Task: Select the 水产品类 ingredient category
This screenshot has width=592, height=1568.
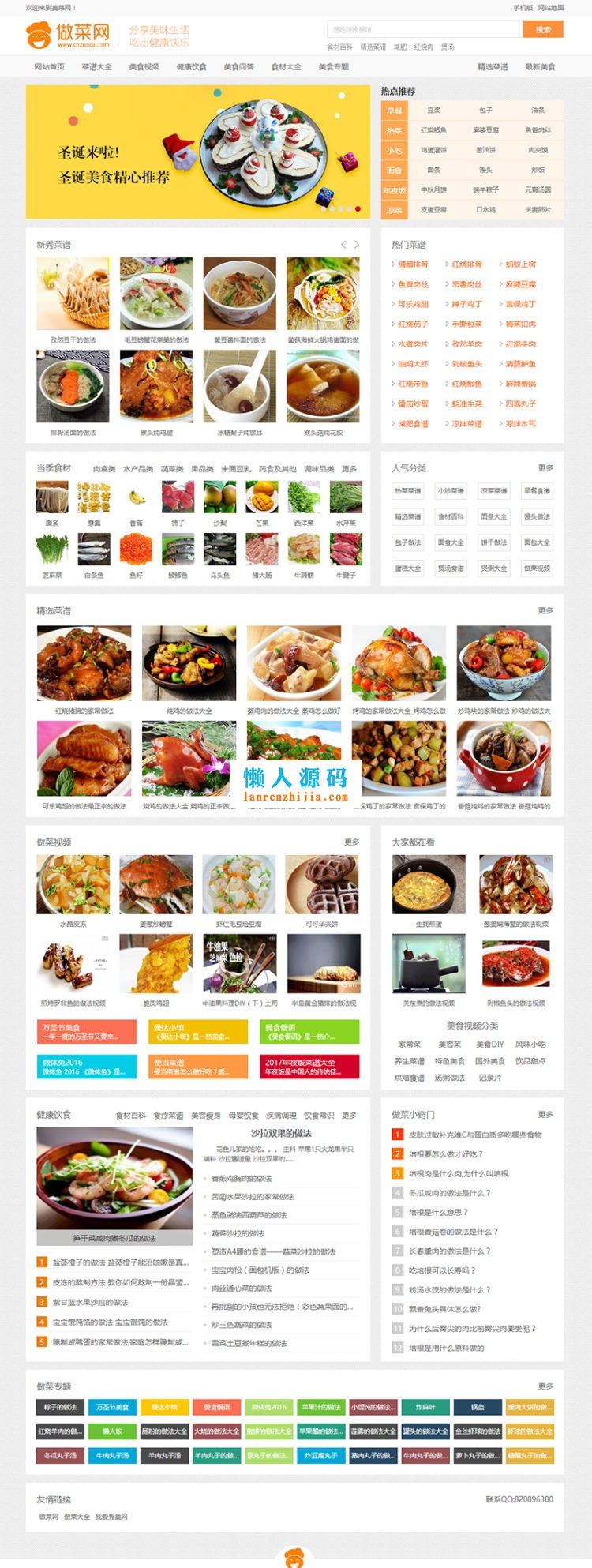Action: (138, 469)
